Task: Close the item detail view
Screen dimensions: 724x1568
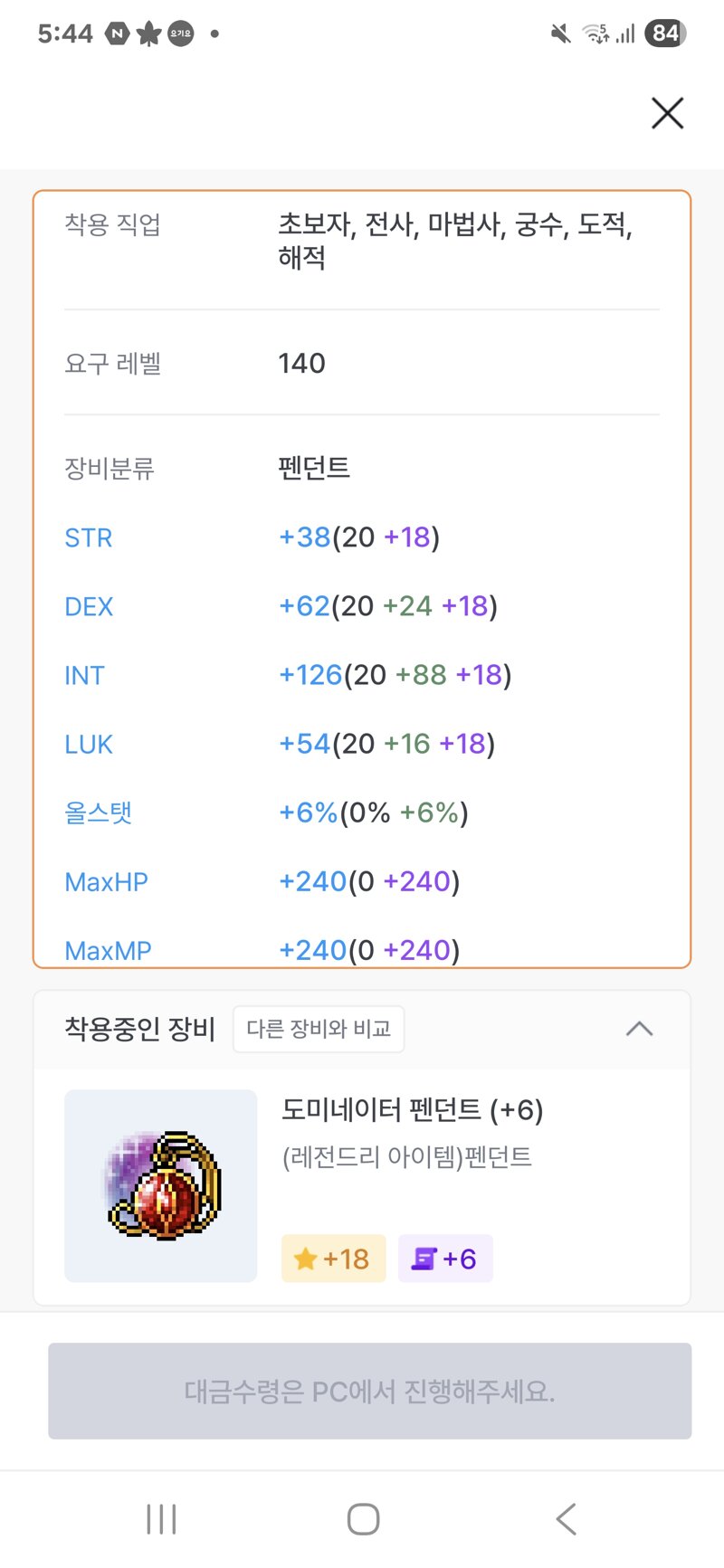Action: point(667,113)
